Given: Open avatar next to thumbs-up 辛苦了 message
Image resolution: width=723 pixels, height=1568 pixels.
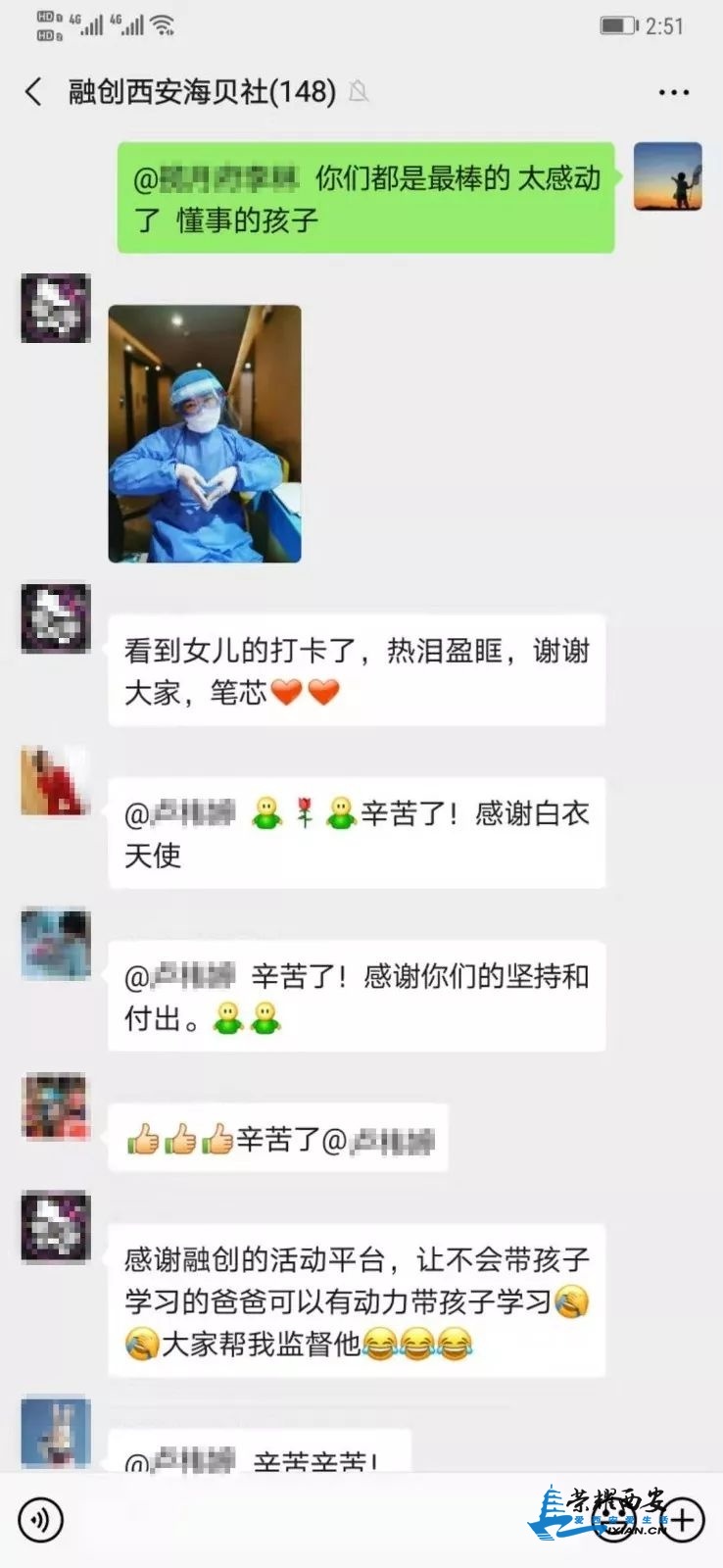Looking at the screenshot, I should pos(56,1106).
